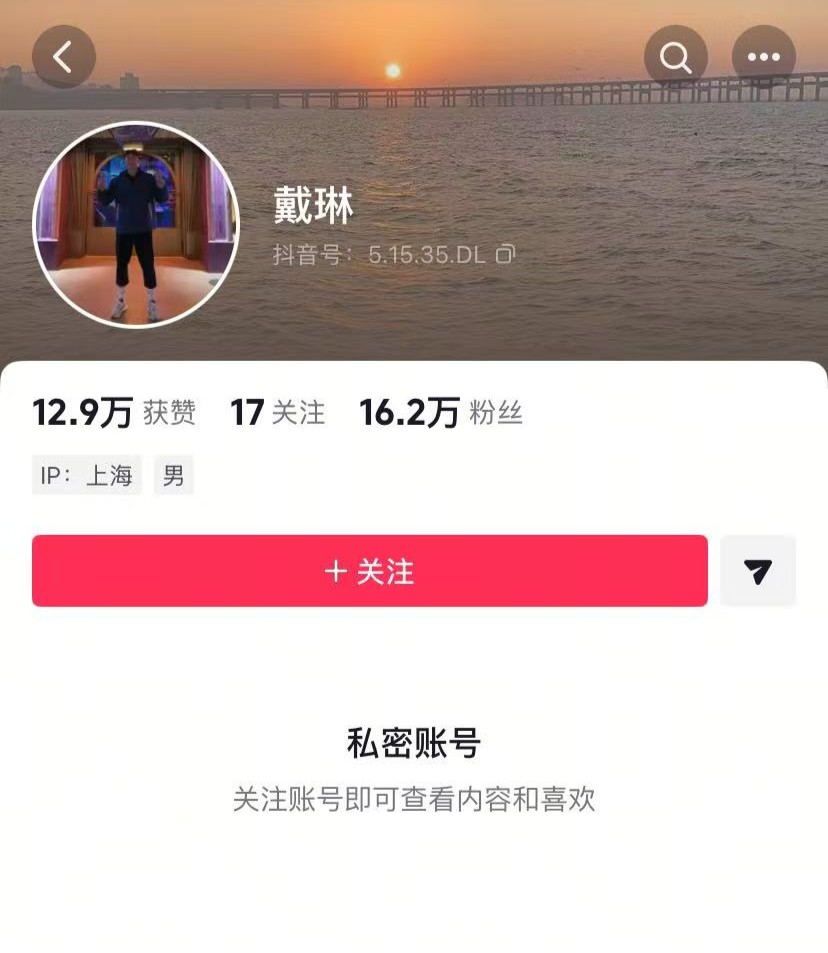View the profile avatar photo

coord(136,225)
